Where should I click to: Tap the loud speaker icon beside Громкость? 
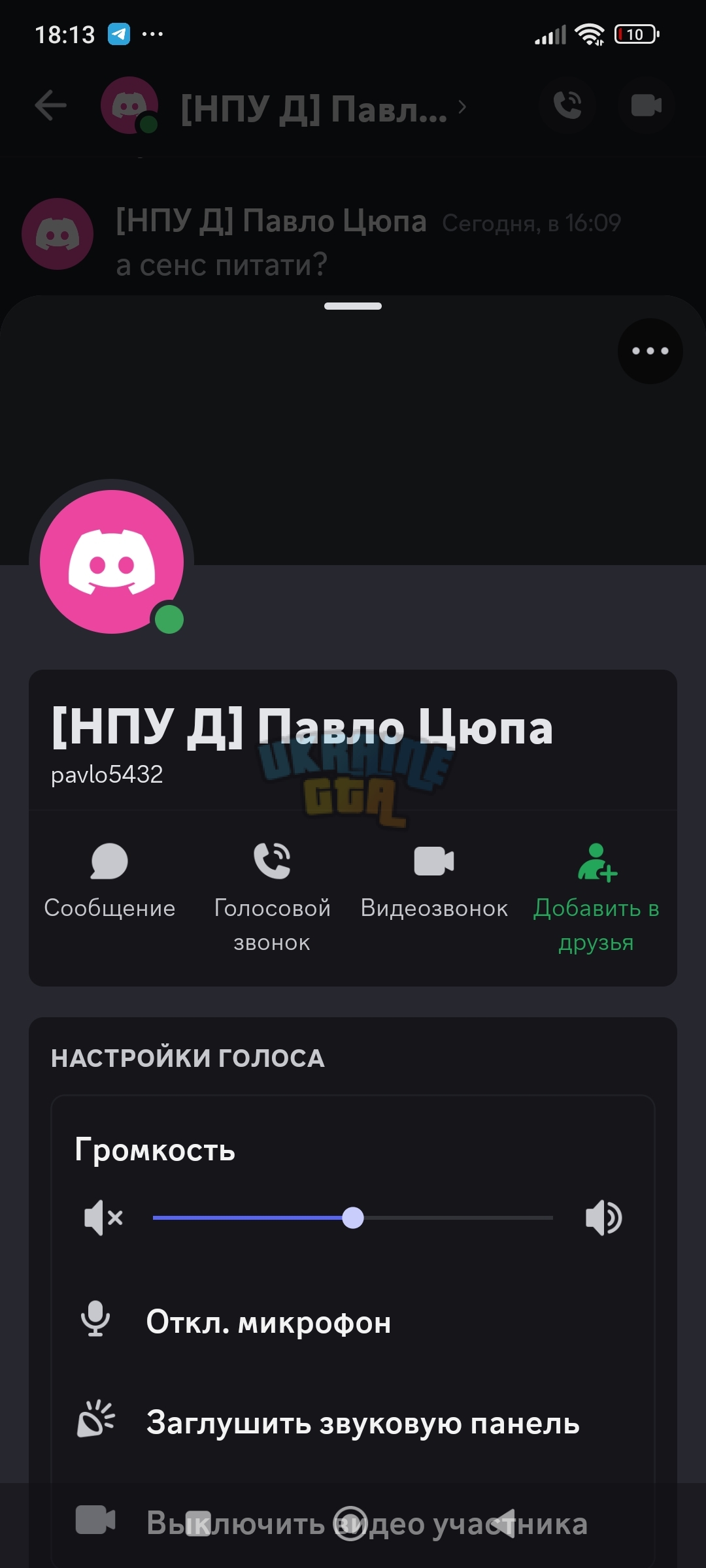(x=603, y=1218)
